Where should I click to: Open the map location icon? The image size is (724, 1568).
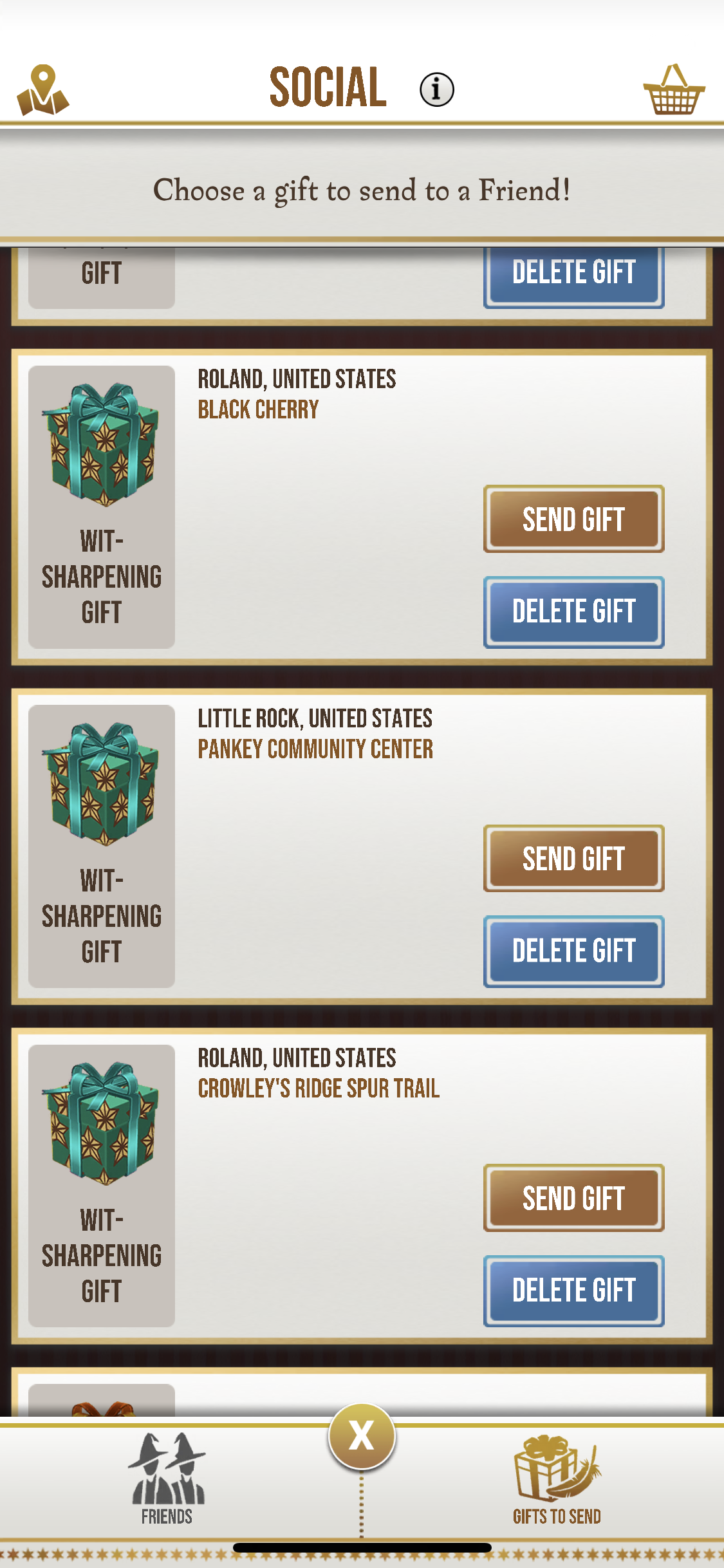coord(42,90)
